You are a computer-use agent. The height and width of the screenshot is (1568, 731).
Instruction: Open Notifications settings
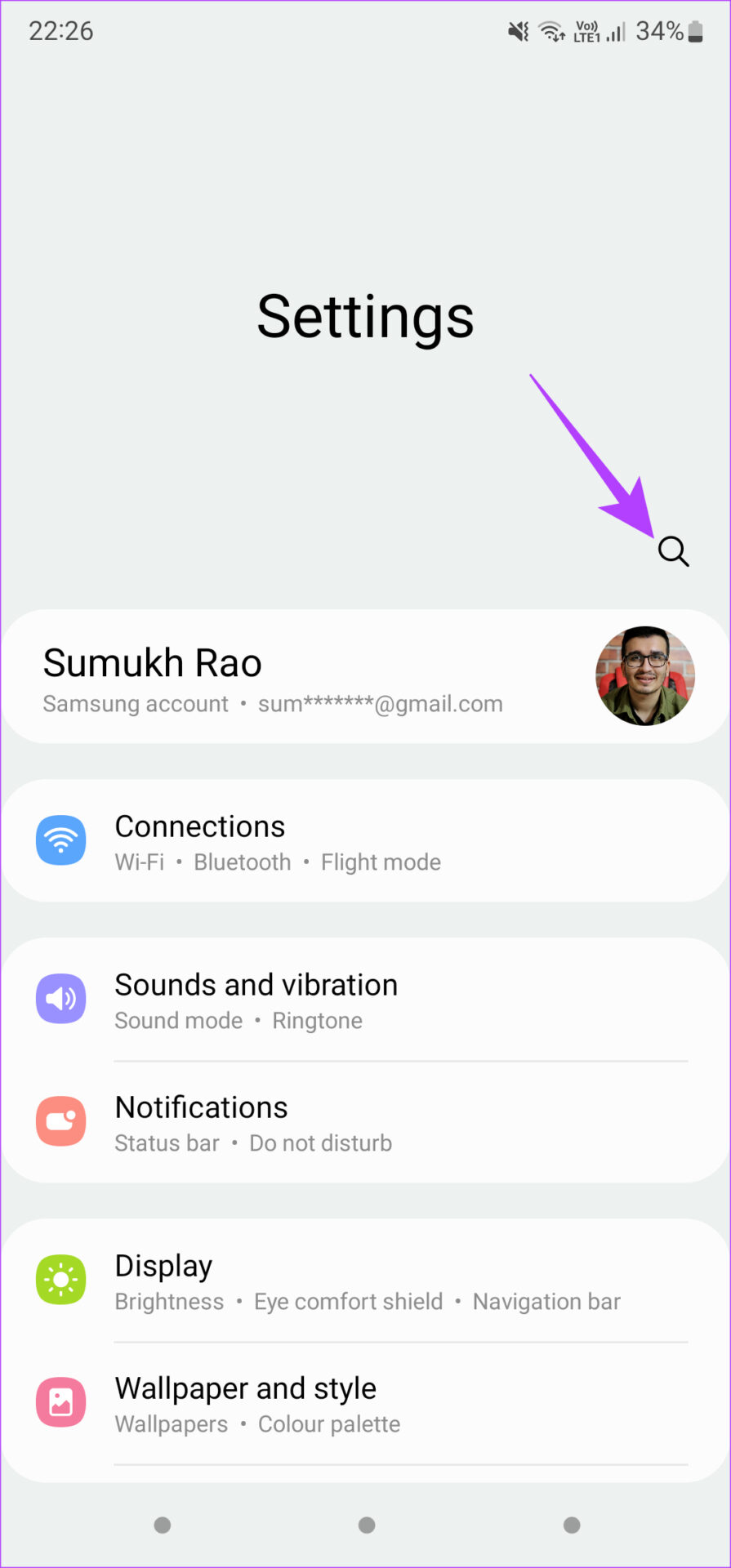327,1122
